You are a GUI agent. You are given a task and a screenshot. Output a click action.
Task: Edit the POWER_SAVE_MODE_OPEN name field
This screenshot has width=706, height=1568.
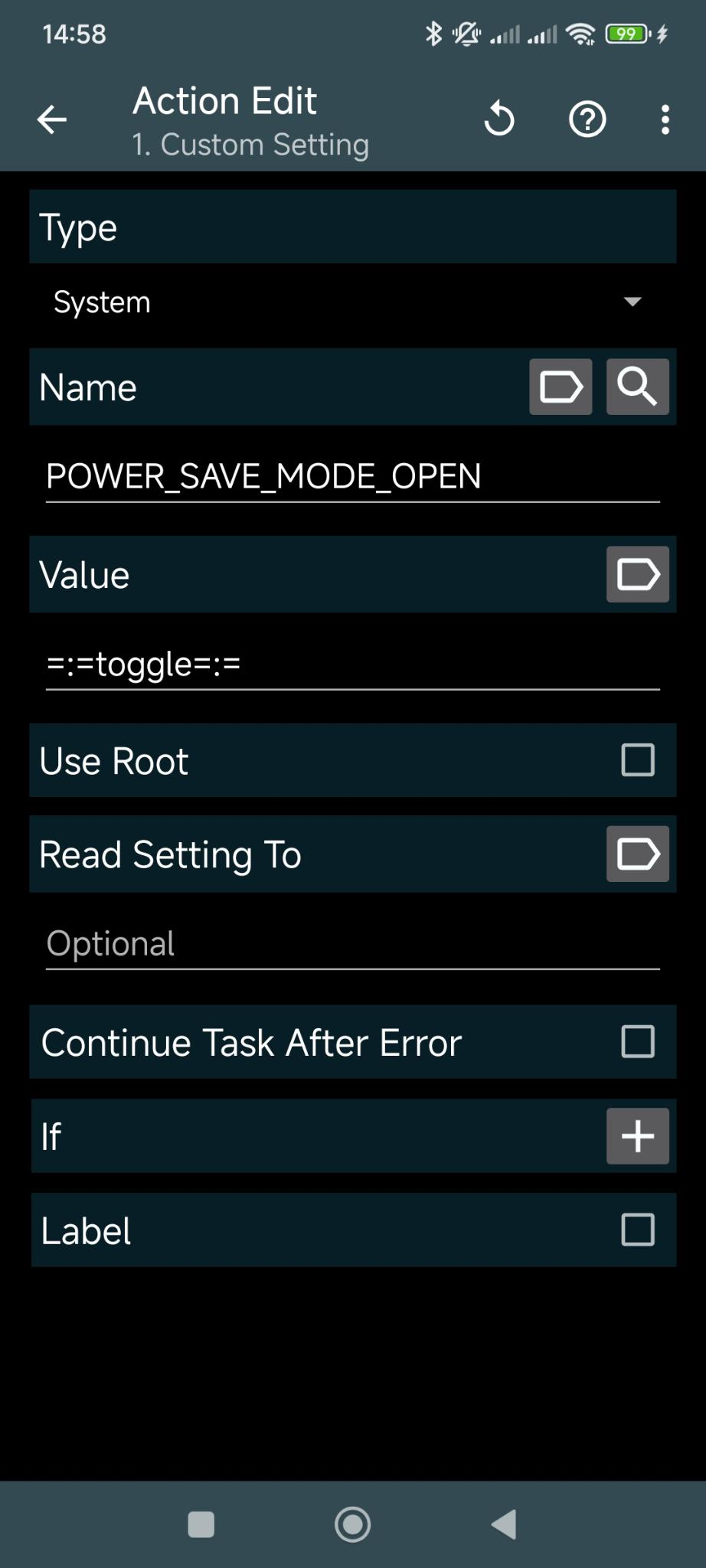tap(352, 476)
